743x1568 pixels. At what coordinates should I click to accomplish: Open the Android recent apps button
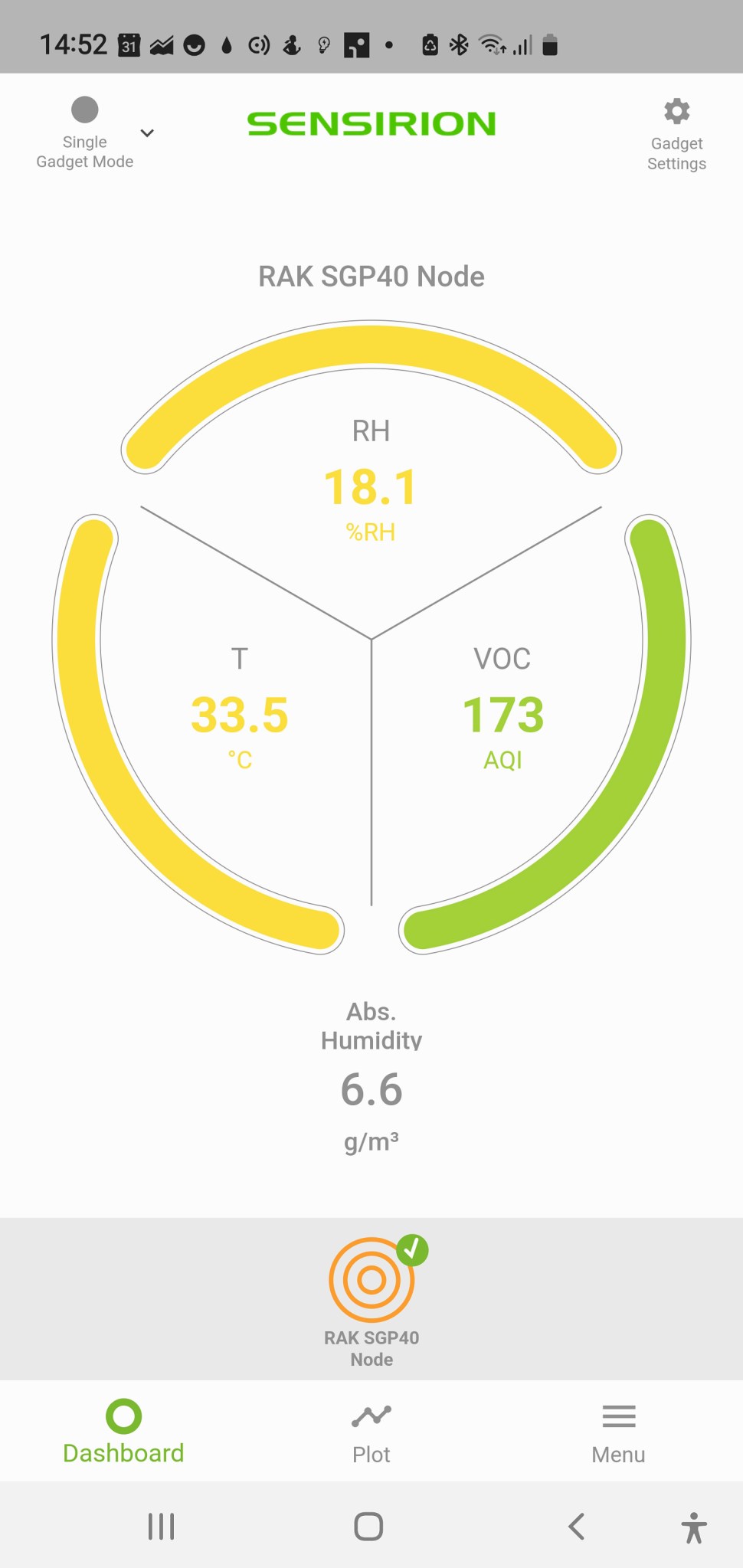click(160, 1525)
